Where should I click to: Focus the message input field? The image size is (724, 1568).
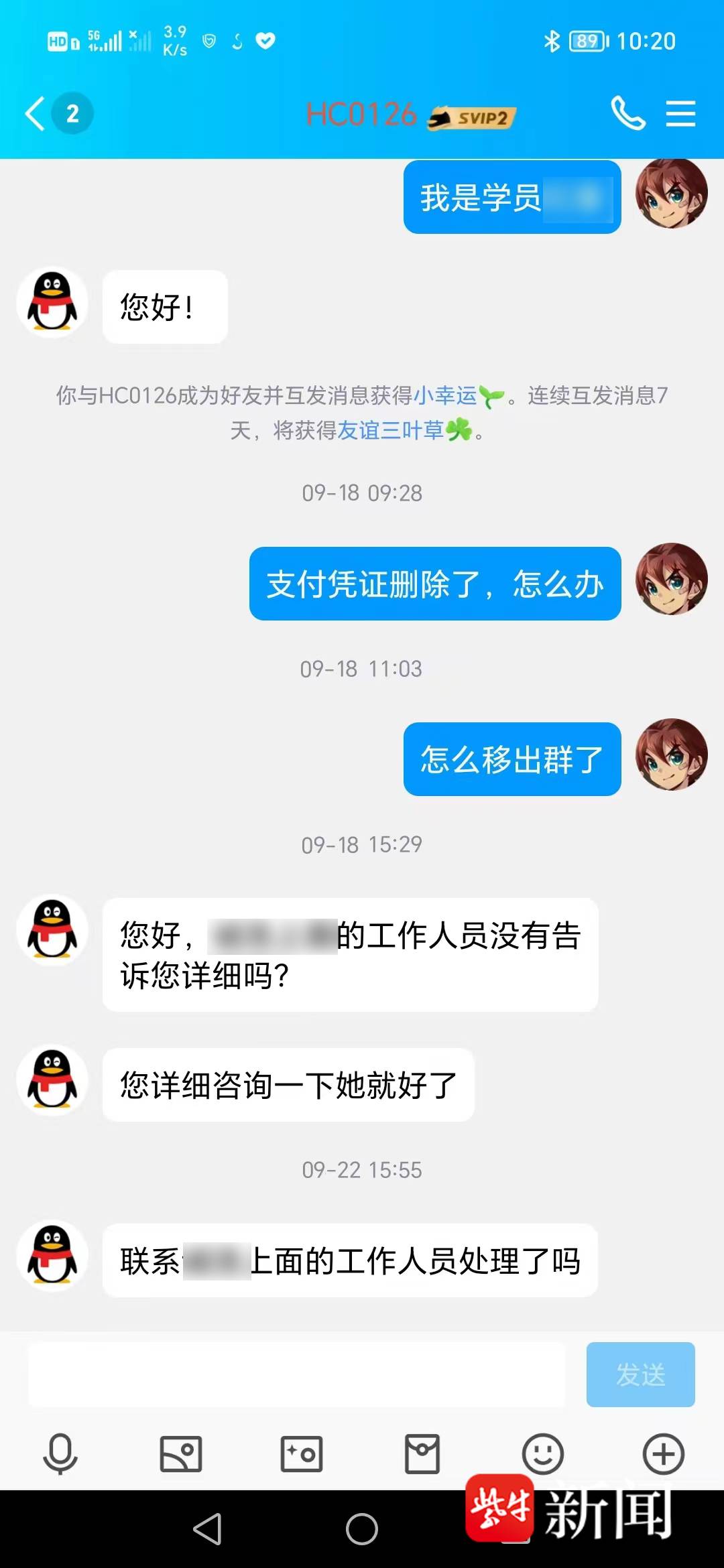coord(296,1374)
